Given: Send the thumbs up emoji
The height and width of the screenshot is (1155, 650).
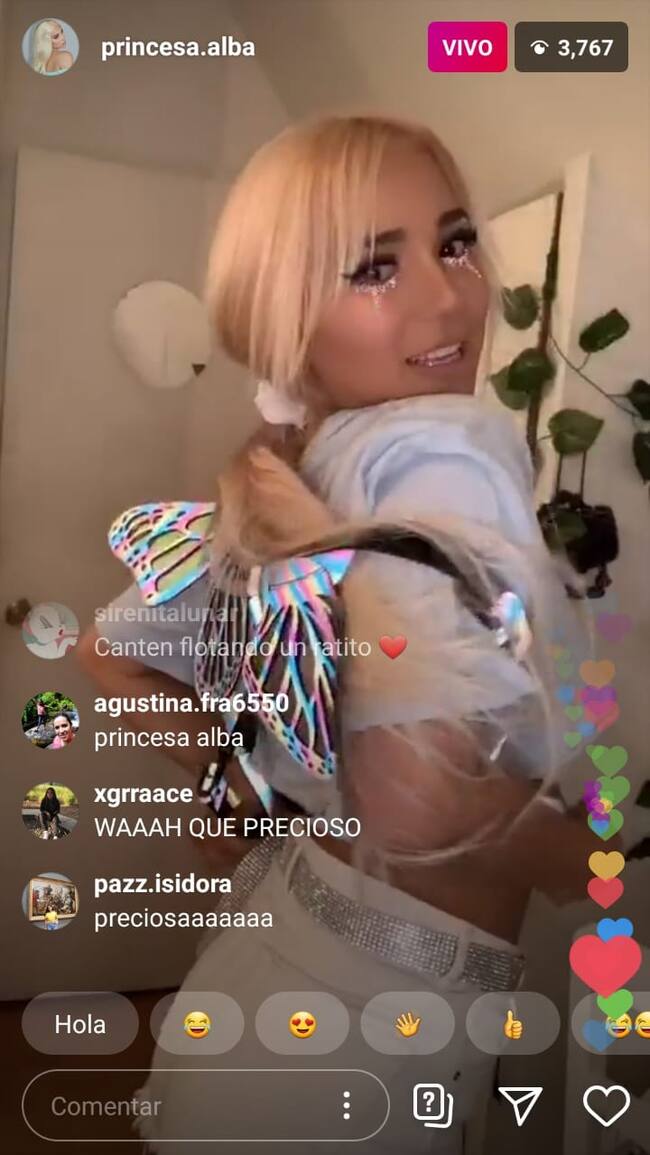Looking at the screenshot, I should click(512, 1023).
